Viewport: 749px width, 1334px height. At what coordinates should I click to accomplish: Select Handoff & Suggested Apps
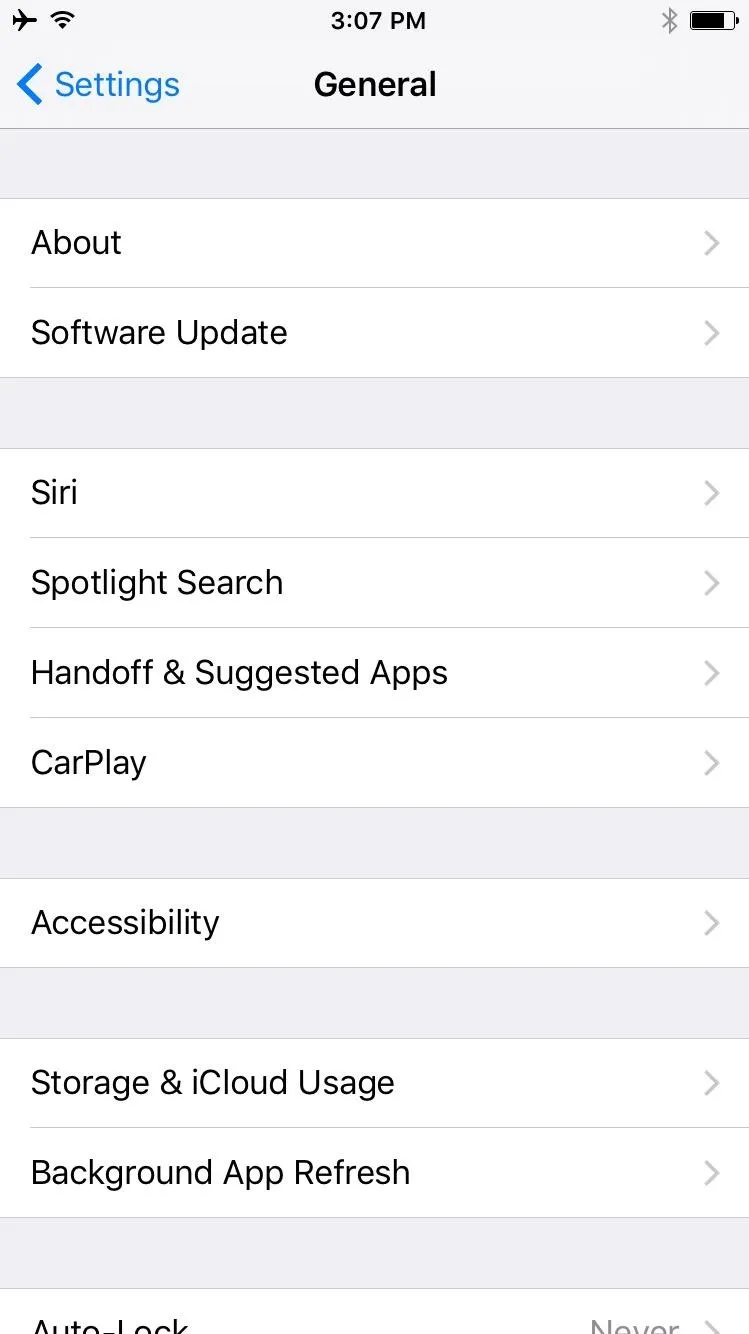click(374, 673)
